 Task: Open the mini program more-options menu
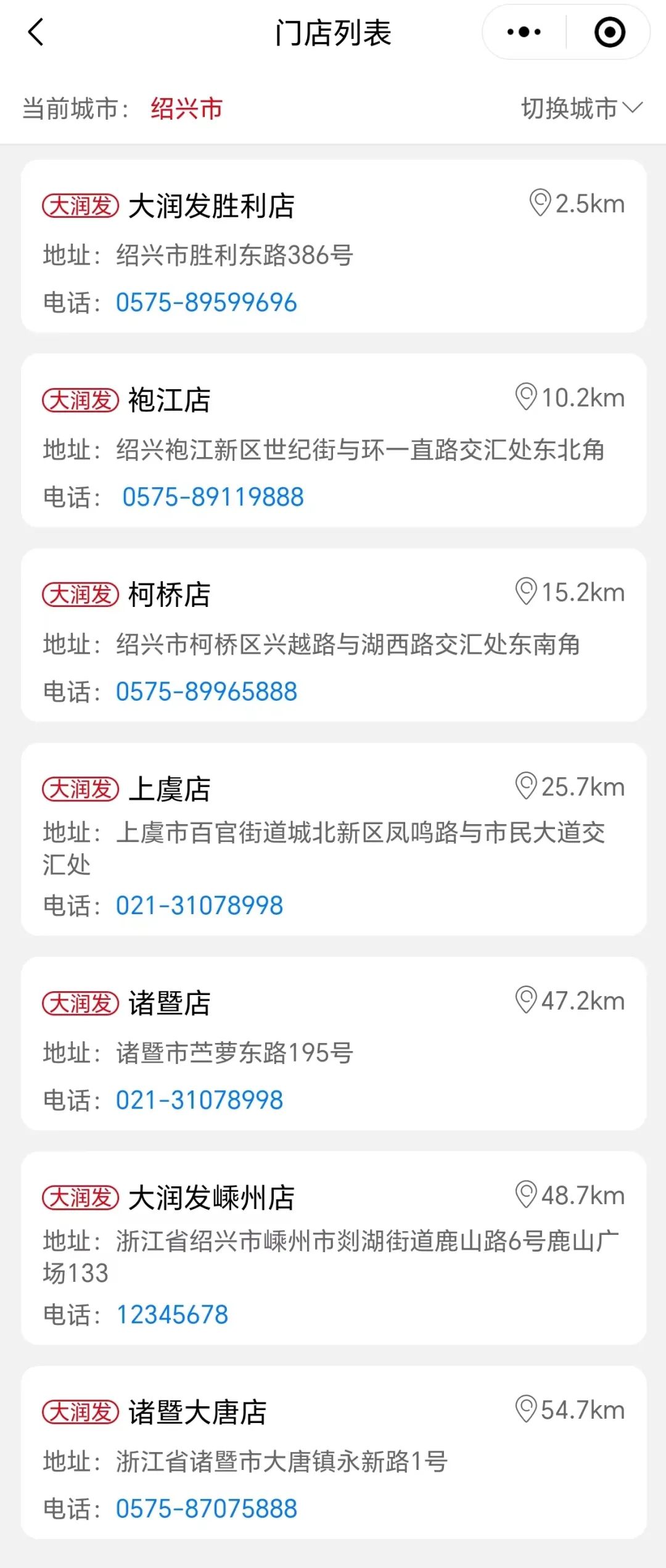(524, 32)
